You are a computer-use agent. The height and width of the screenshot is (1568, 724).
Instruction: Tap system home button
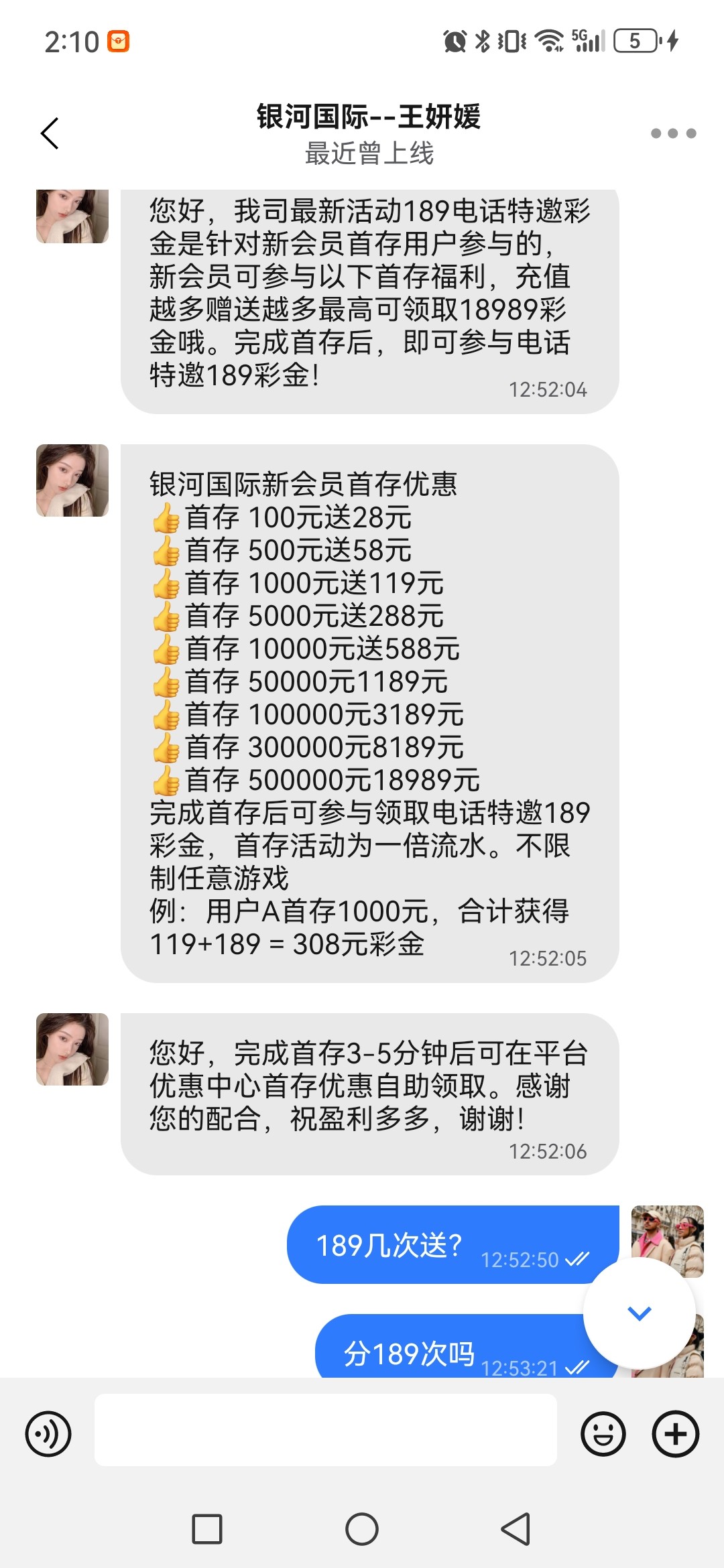click(x=362, y=1529)
